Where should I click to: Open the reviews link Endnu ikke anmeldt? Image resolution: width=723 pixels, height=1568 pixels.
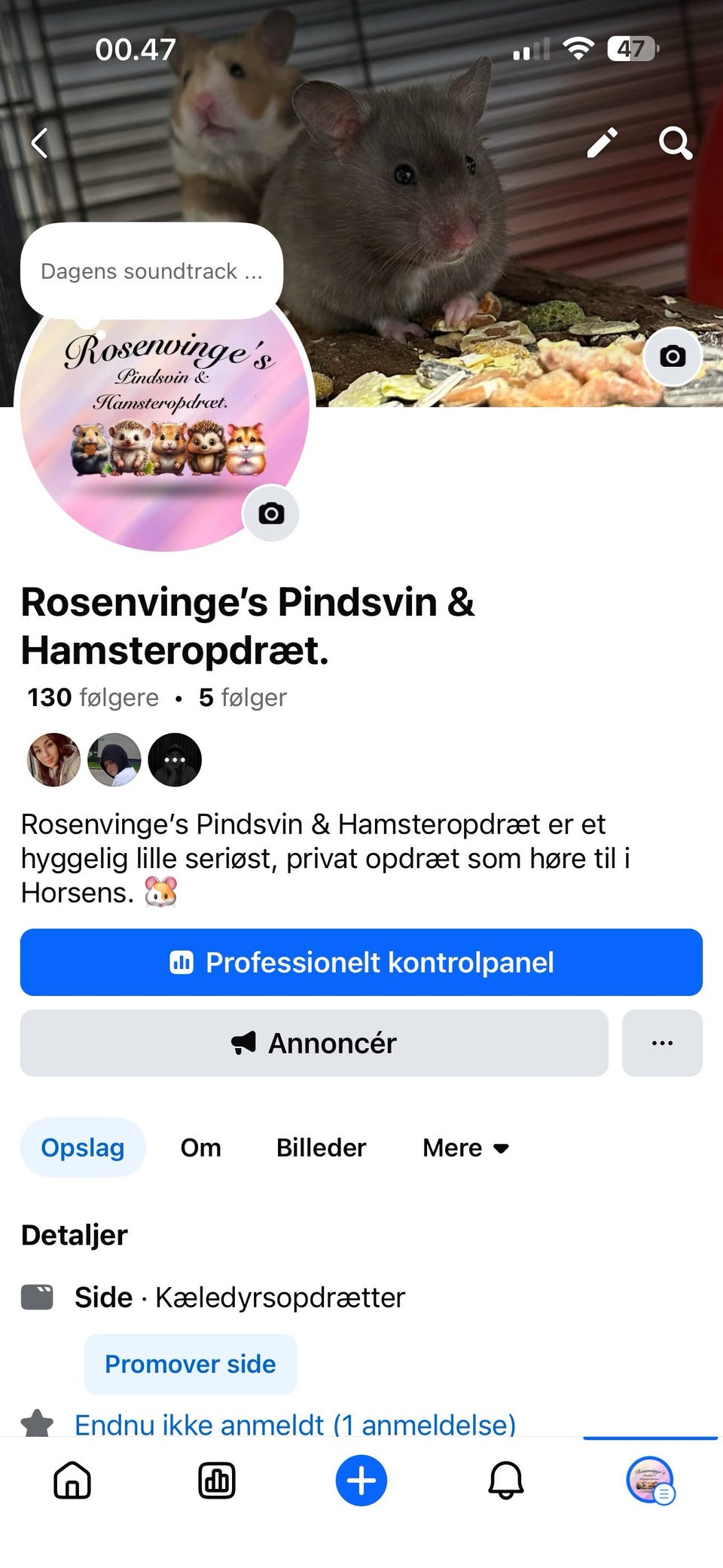[295, 1424]
